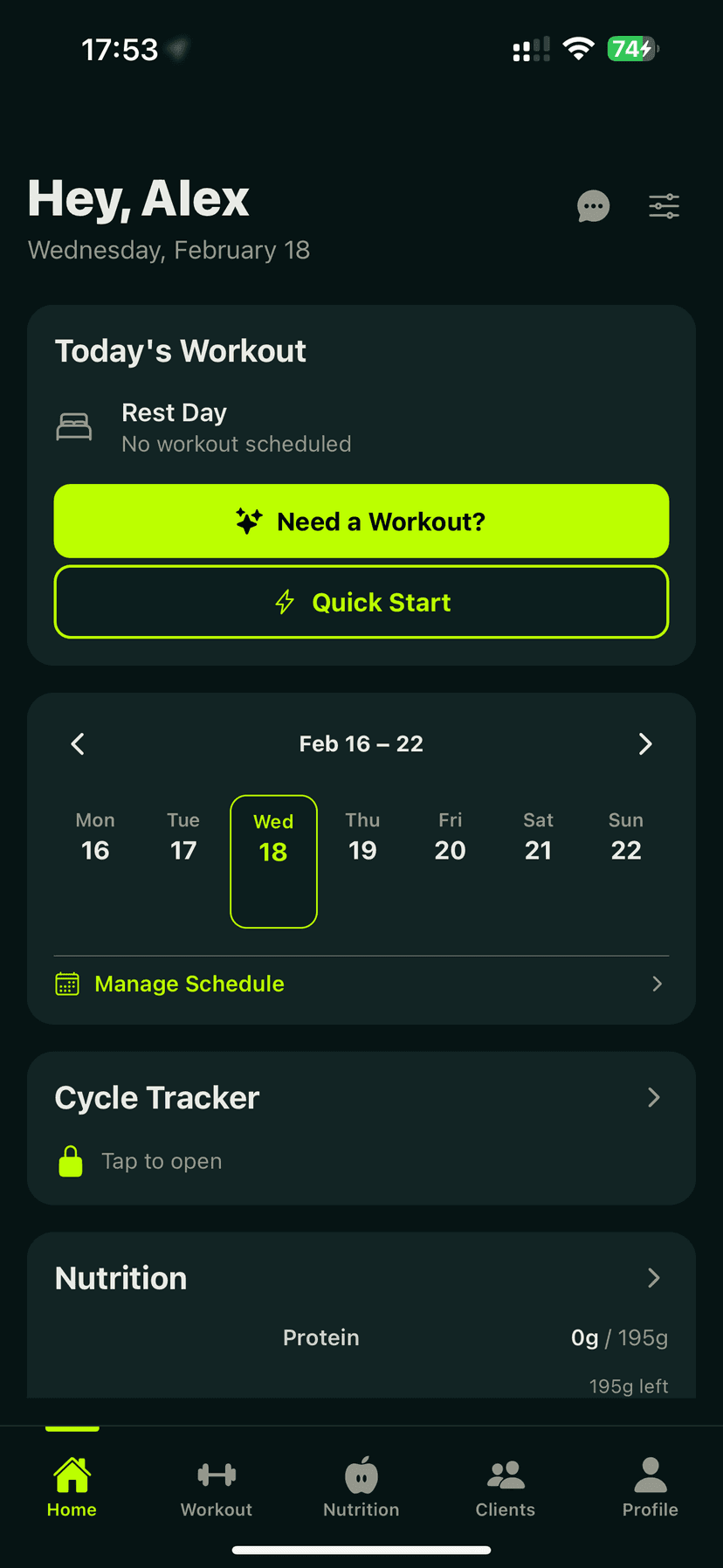Go to the next week
This screenshot has width=723, height=1568.
click(x=645, y=744)
